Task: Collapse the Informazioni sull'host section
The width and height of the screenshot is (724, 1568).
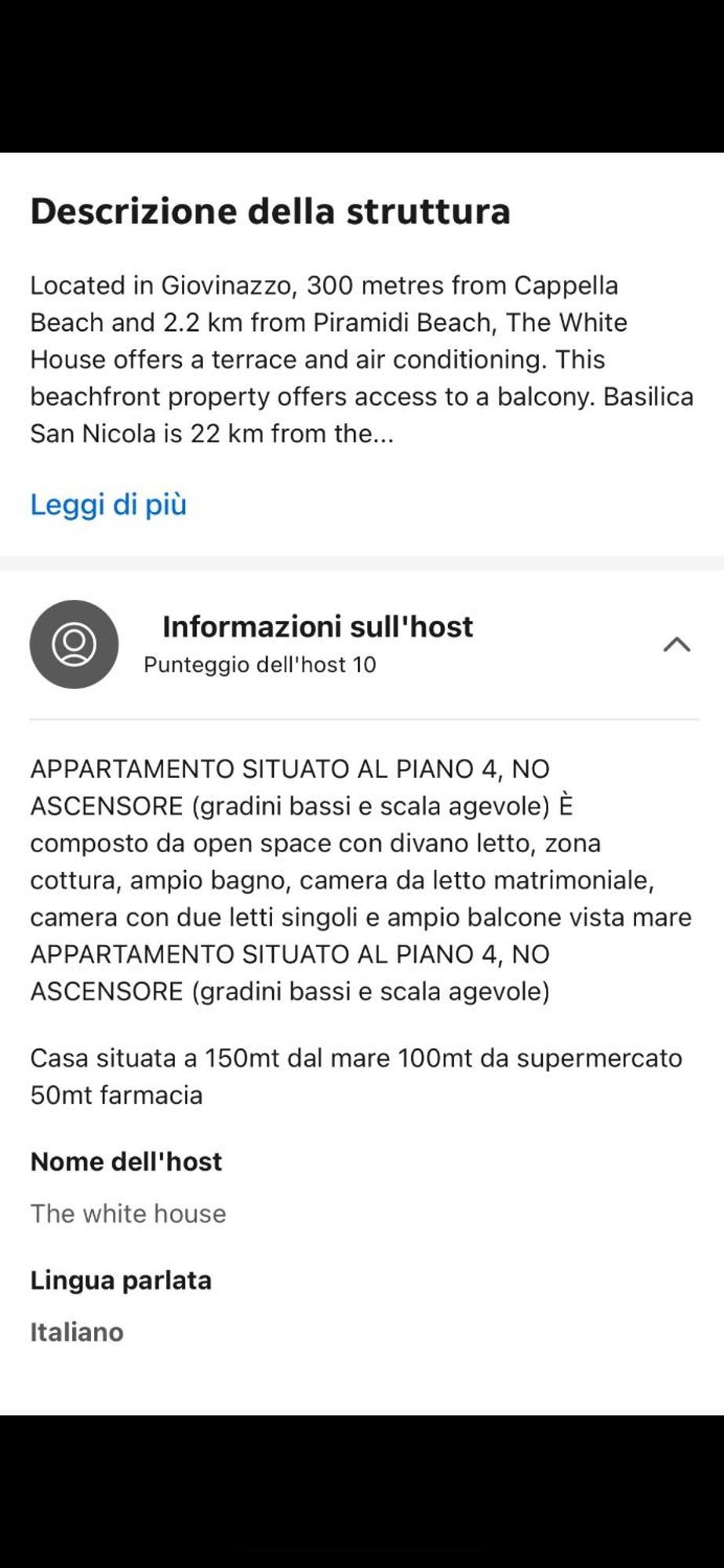Action: tap(676, 644)
